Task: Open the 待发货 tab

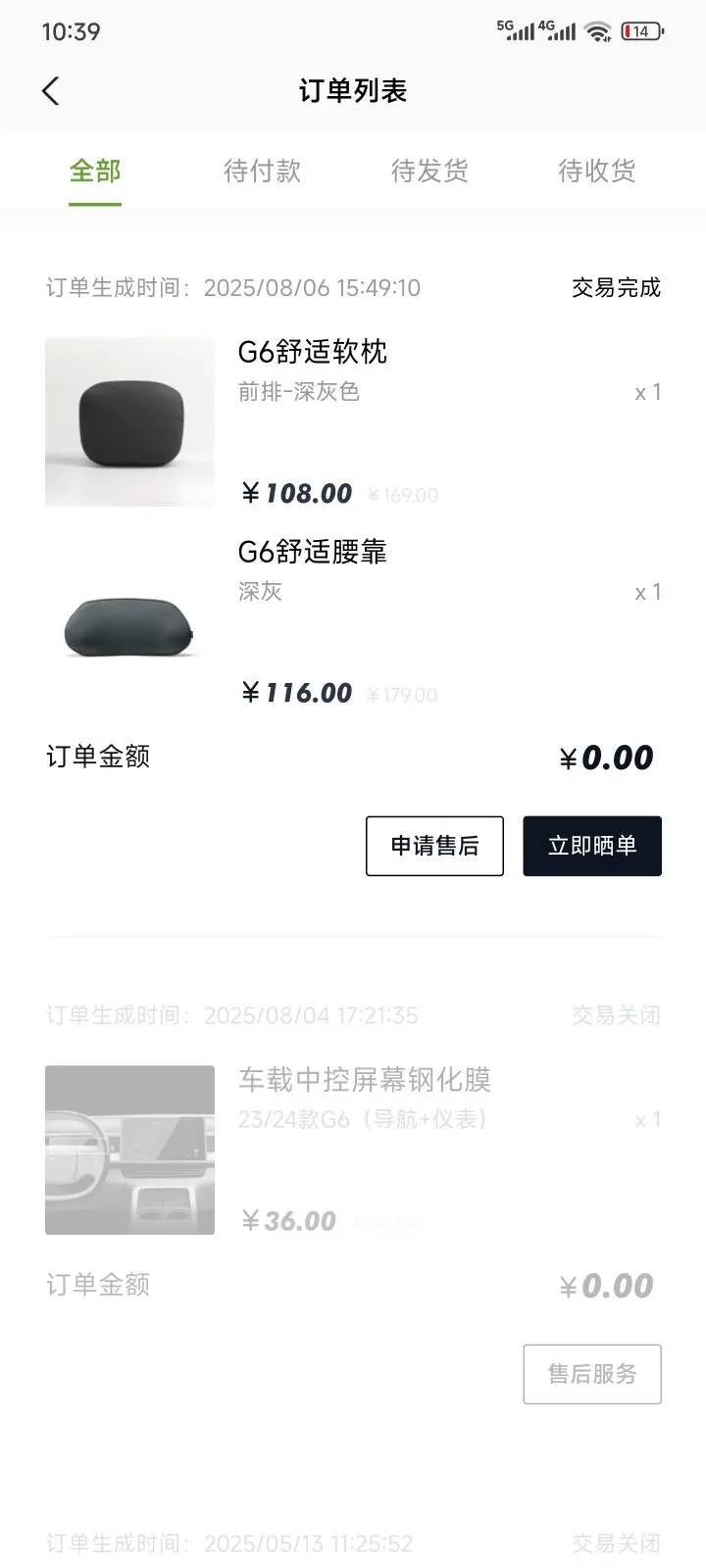Action: [429, 171]
